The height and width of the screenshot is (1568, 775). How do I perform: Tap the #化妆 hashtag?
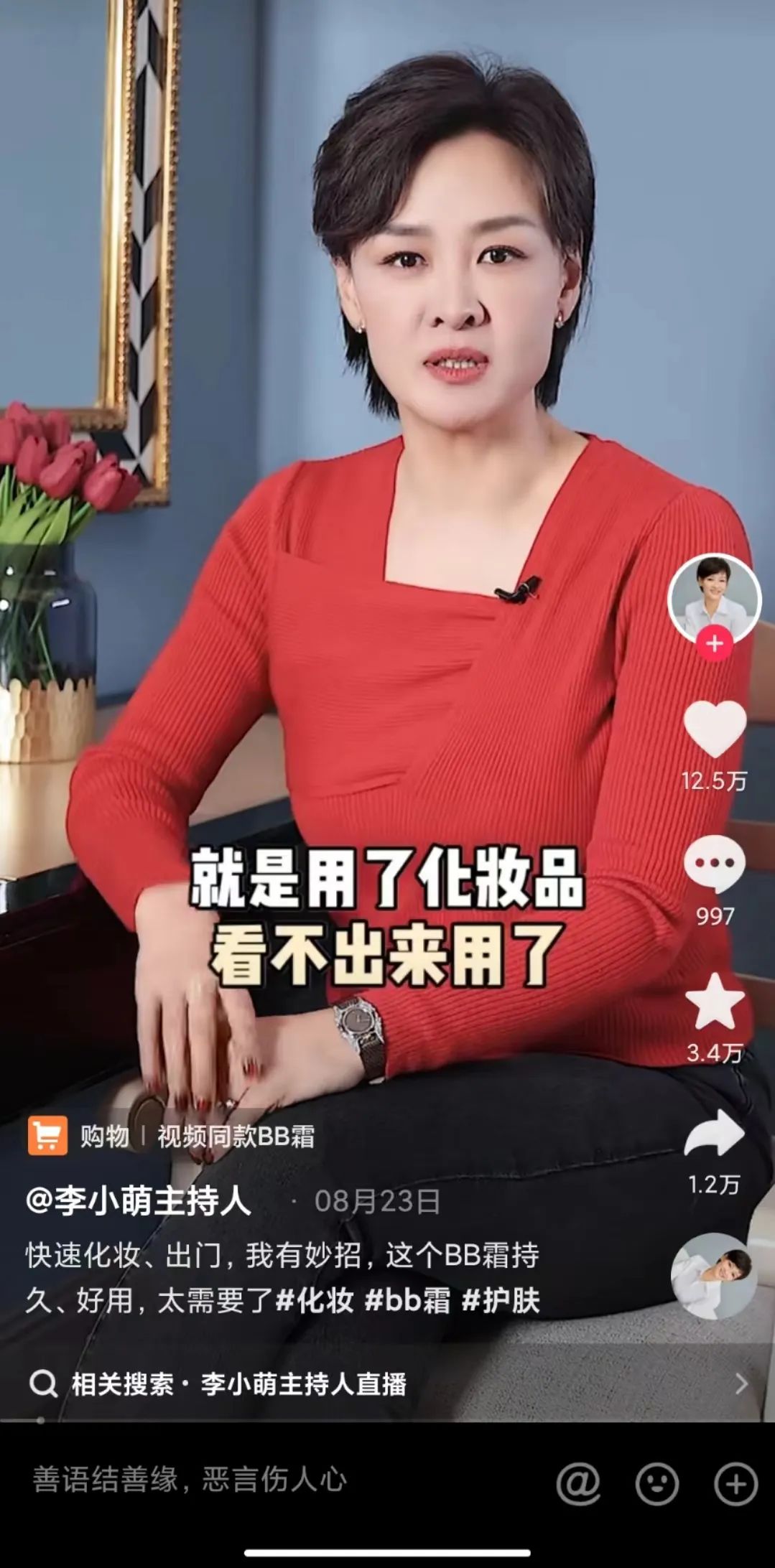click(315, 1300)
